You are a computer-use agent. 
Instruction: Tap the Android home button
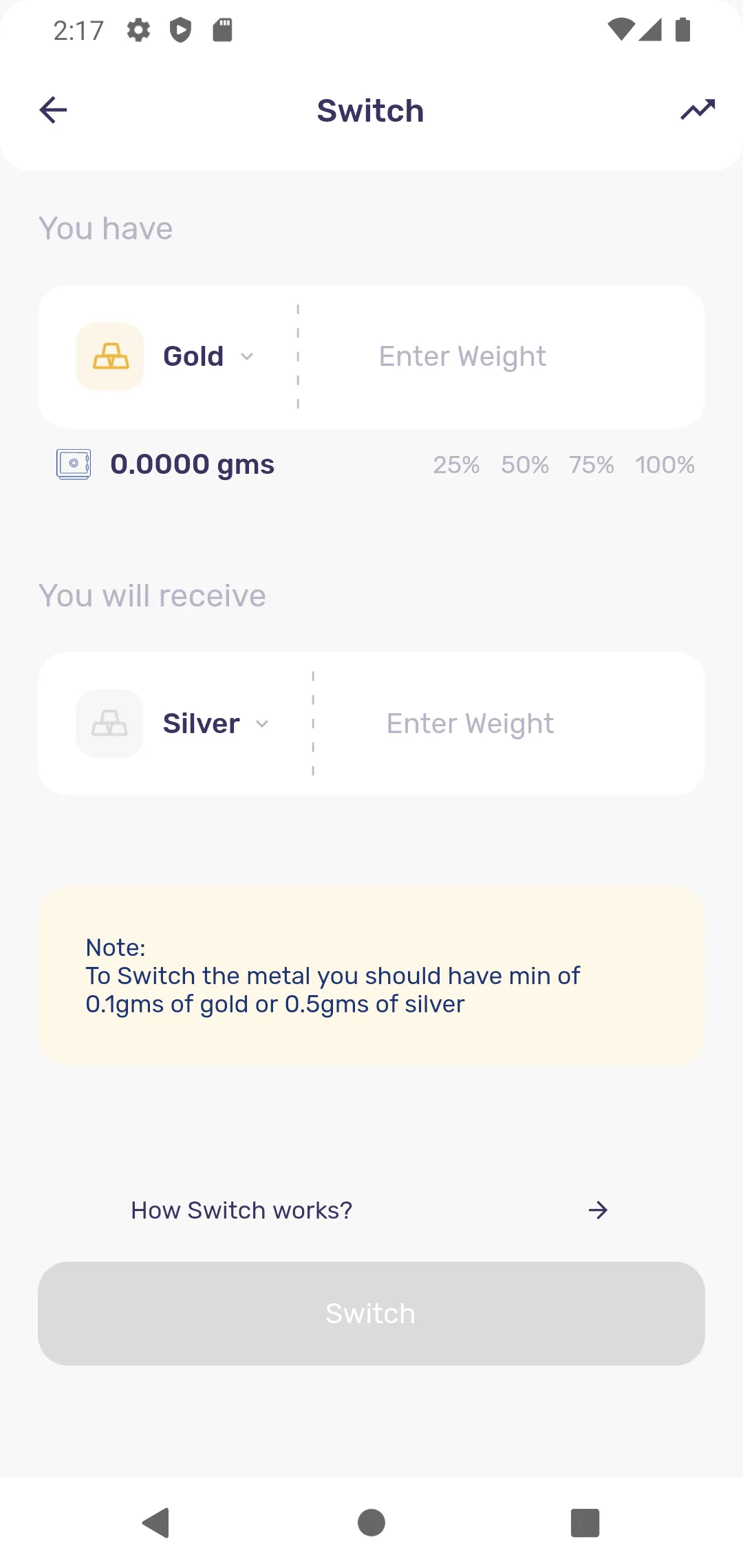(371, 1521)
